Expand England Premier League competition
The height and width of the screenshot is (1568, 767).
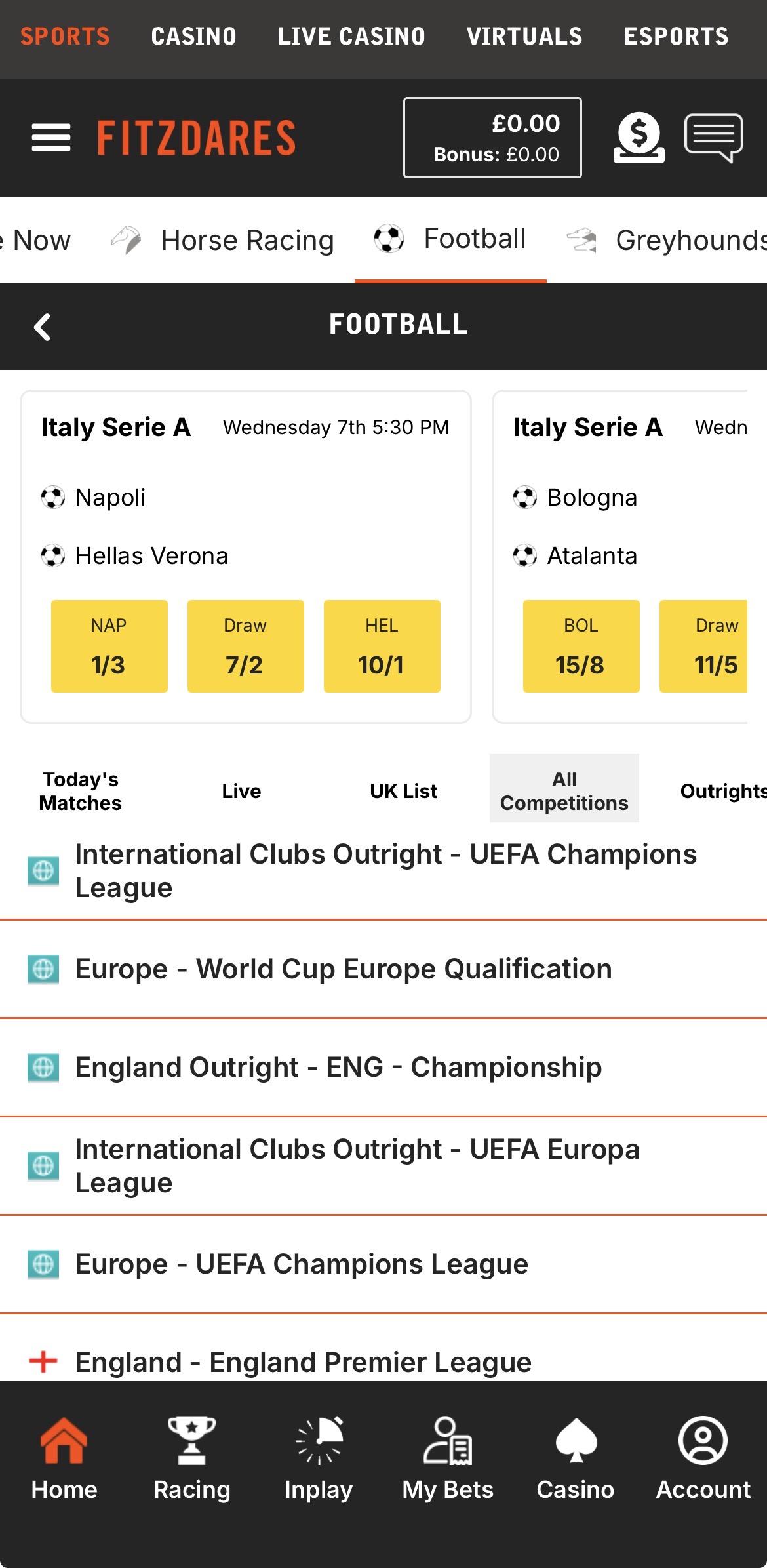tap(304, 1362)
